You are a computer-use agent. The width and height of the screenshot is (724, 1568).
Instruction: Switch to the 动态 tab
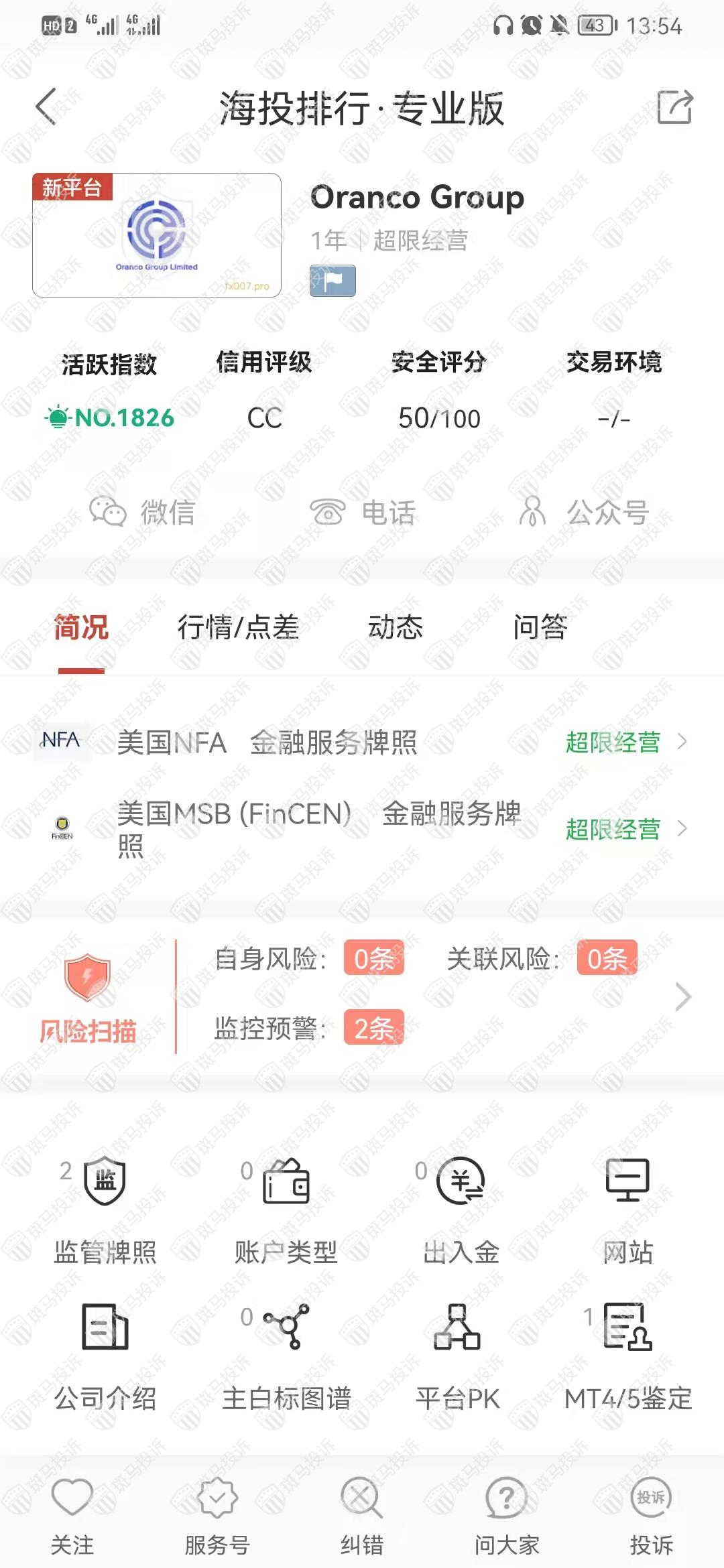pyautogui.click(x=396, y=628)
